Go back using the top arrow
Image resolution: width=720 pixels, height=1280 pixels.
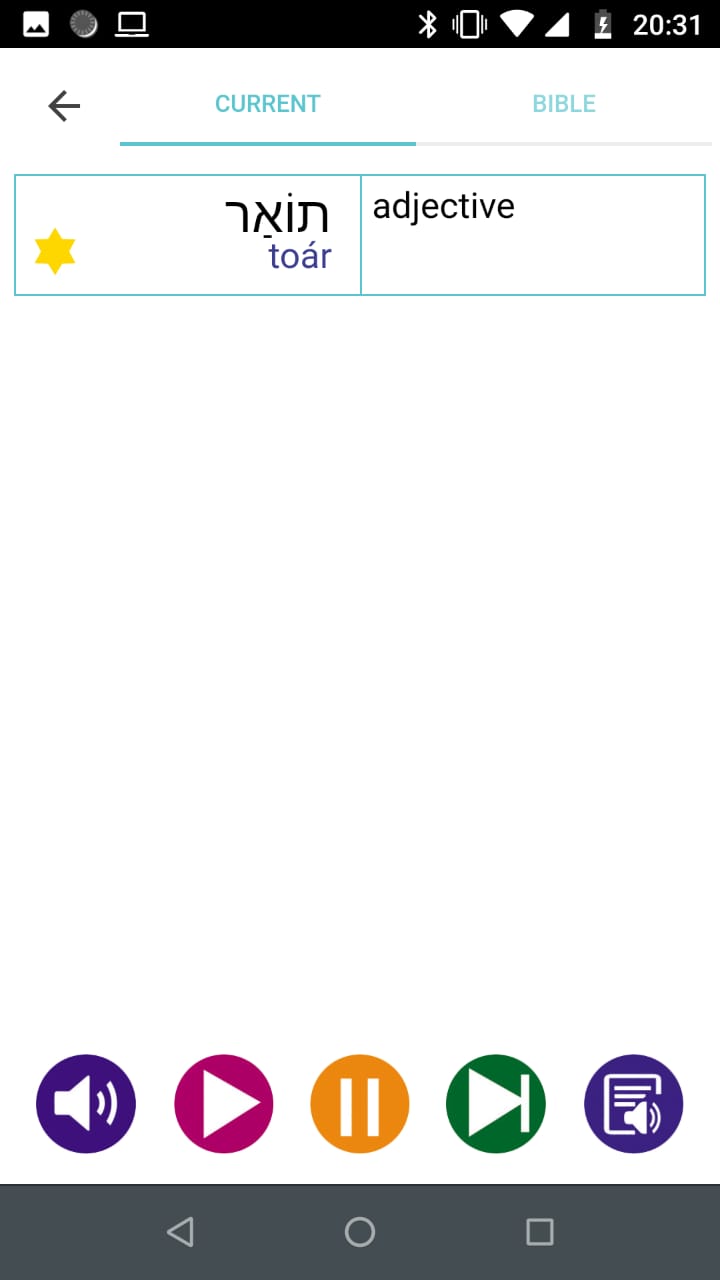coord(64,105)
